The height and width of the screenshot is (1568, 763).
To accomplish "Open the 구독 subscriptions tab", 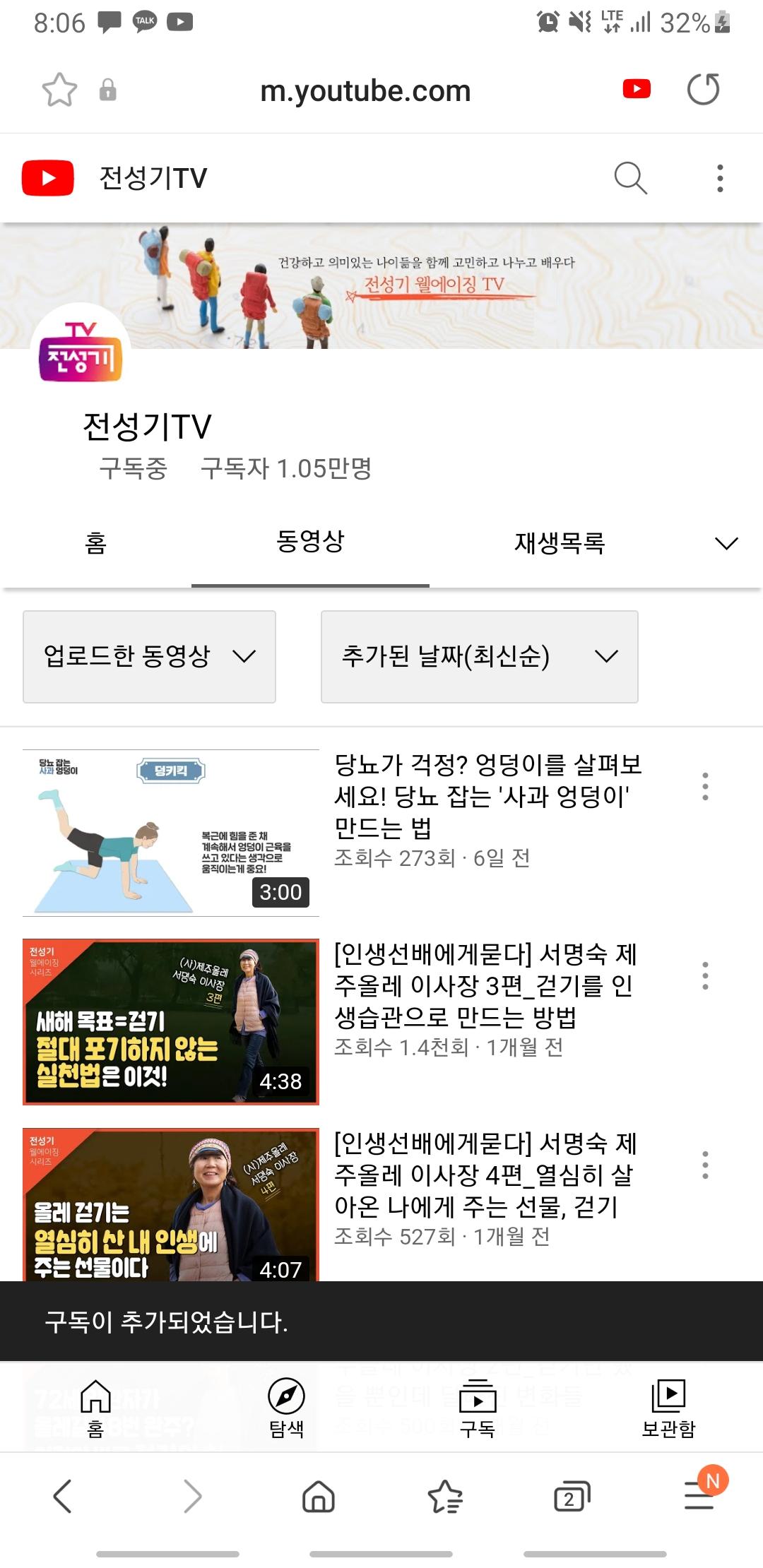I will tap(478, 1407).
